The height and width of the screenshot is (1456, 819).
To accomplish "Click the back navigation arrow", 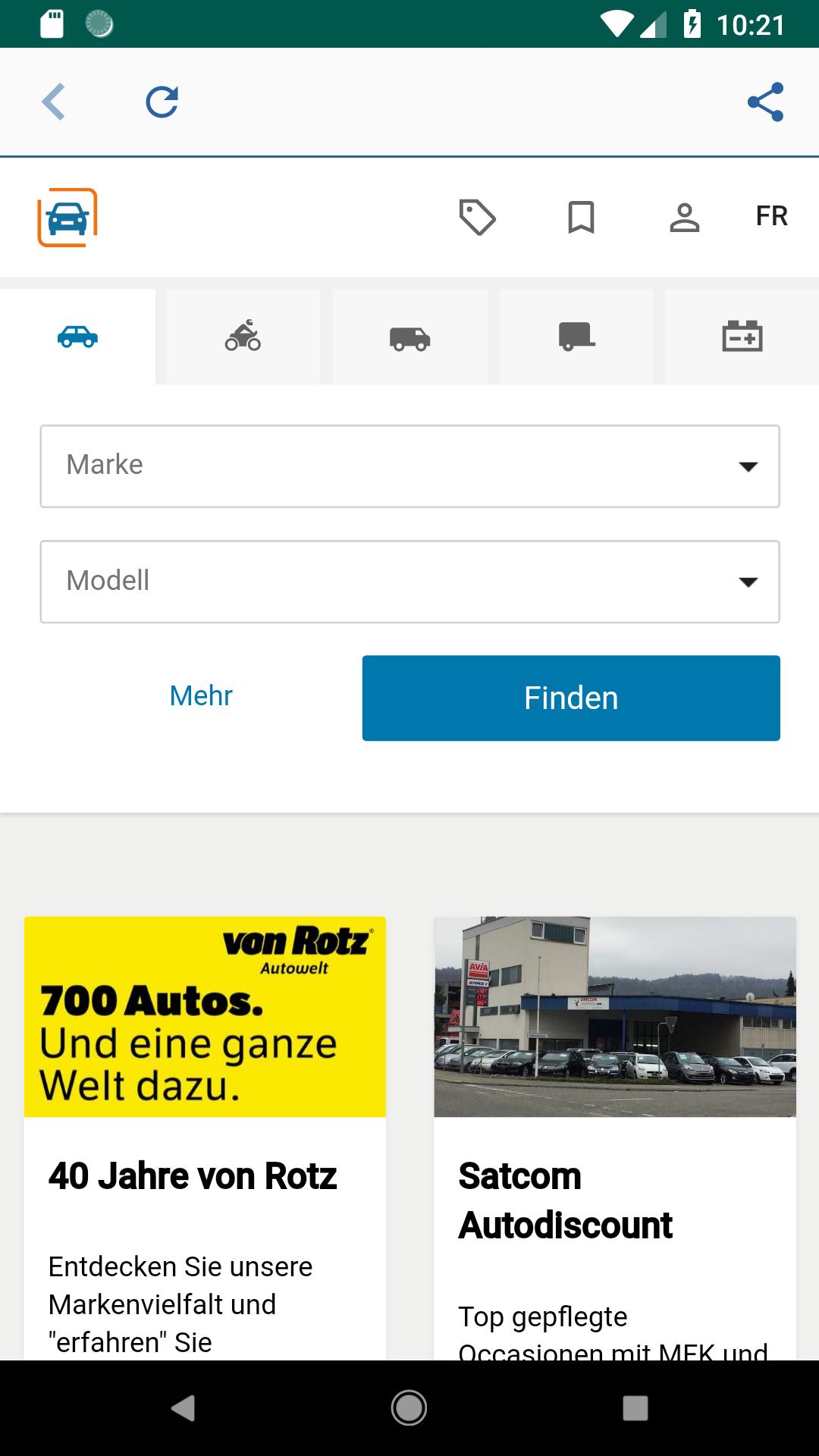I will click(x=53, y=102).
